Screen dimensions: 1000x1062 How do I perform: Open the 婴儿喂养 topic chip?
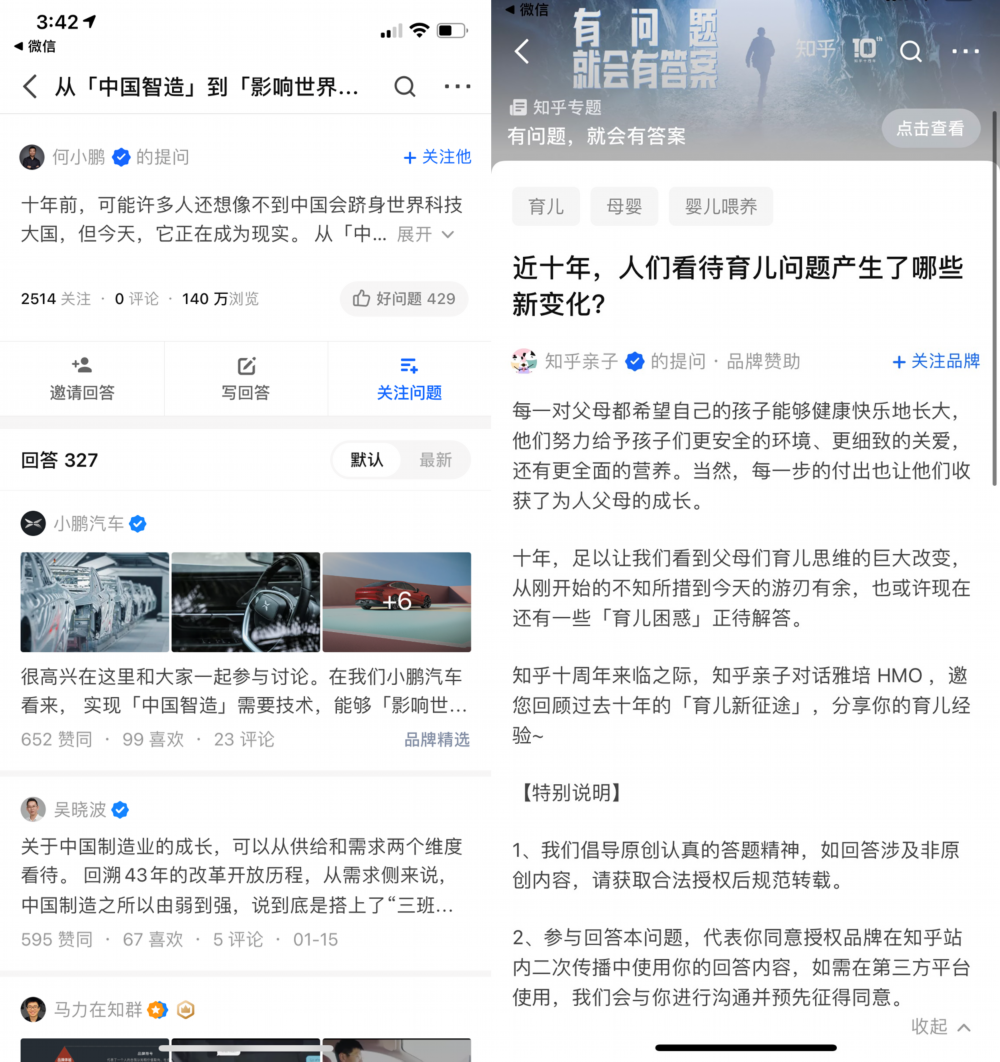click(x=721, y=207)
